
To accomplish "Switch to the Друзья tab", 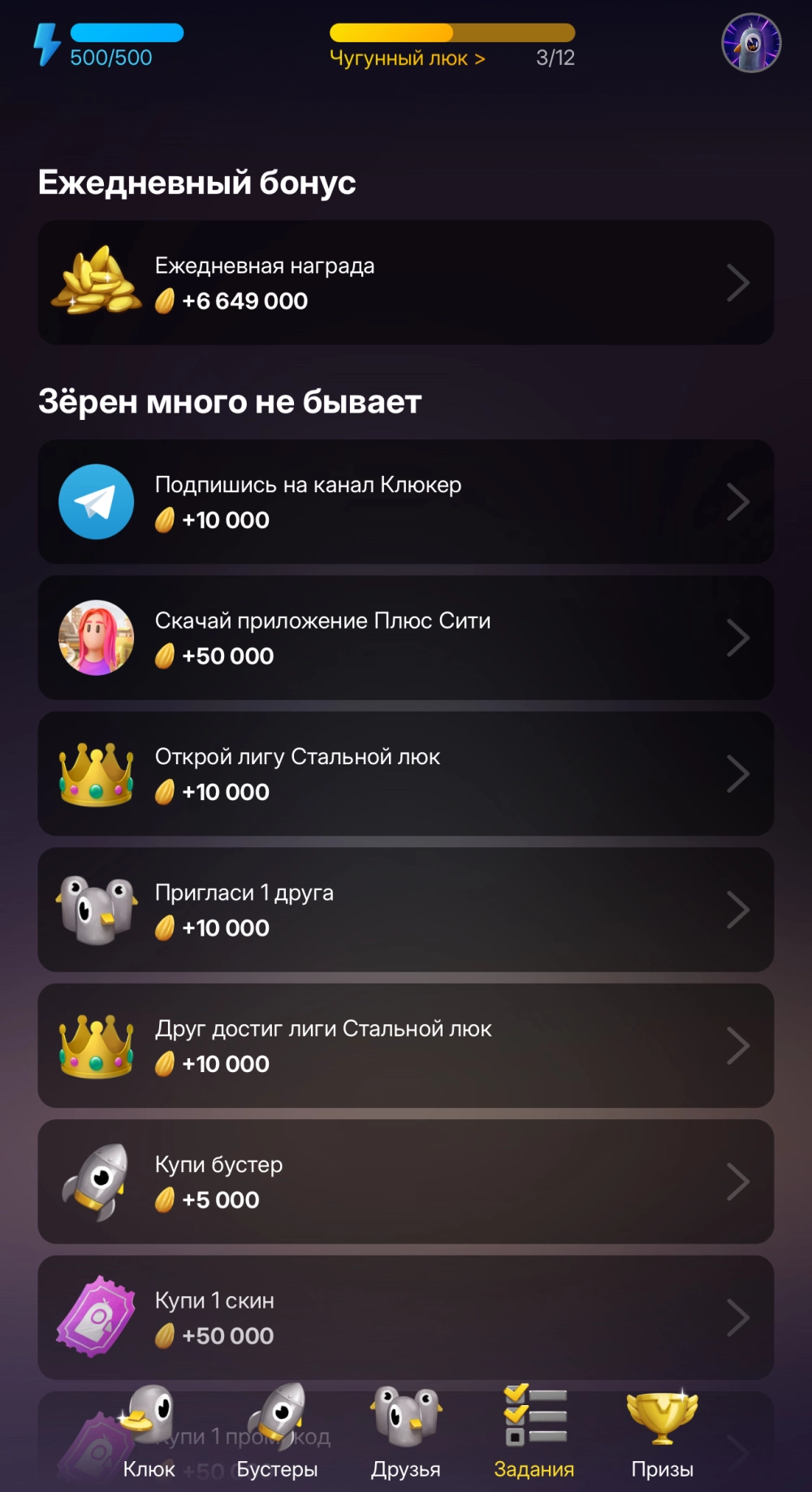I will [x=405, y=1434].
